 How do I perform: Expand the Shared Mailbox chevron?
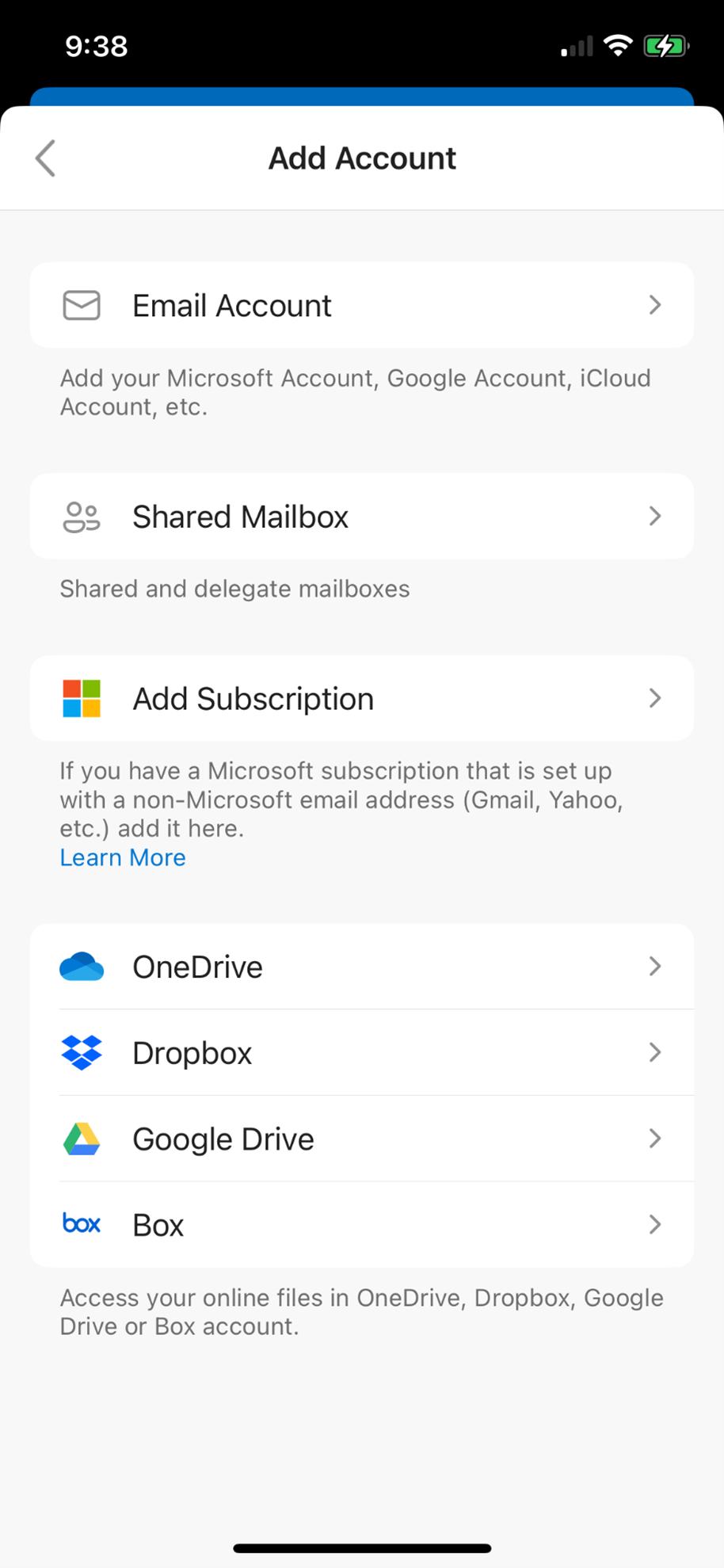click(654, 516)
